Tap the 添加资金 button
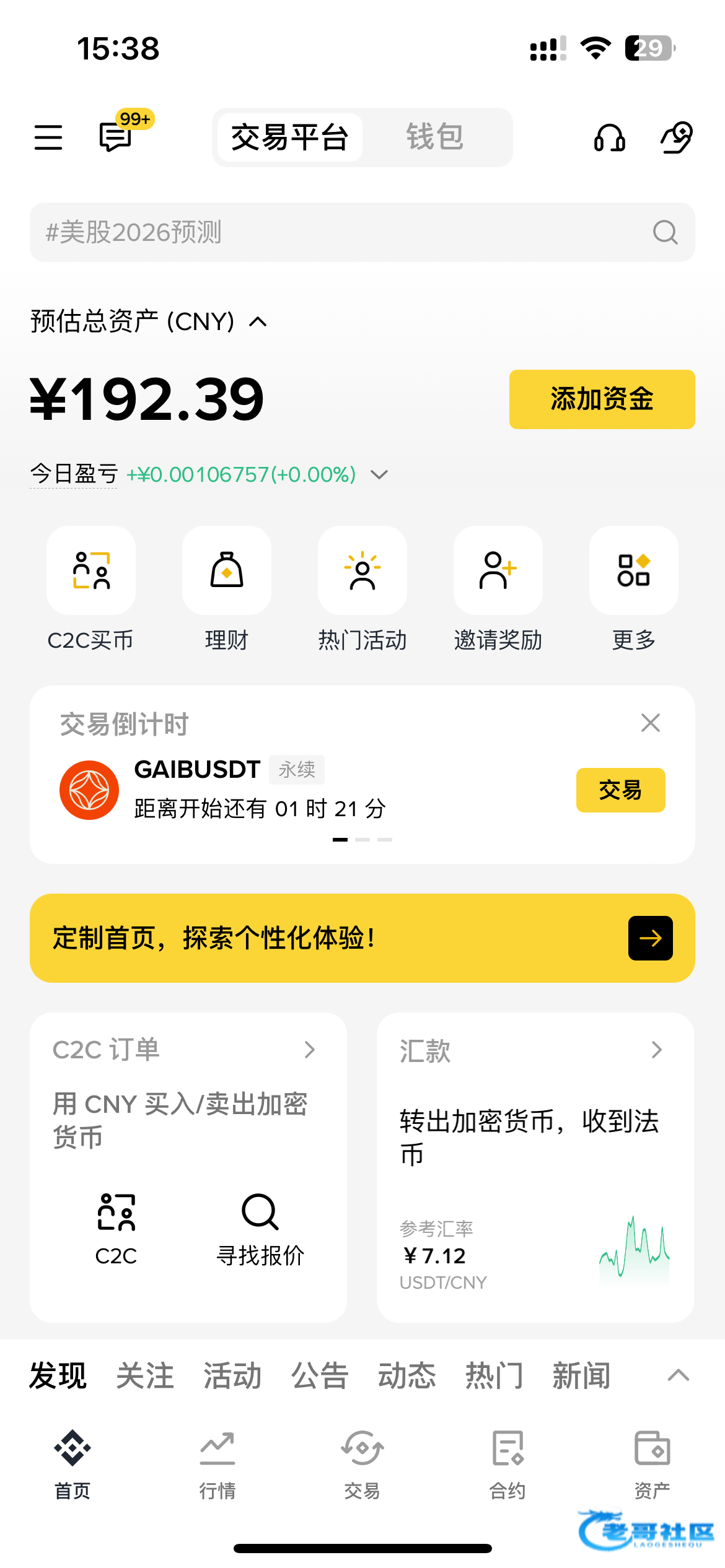This screenshot has width=725, height=1568. point(602,399)
